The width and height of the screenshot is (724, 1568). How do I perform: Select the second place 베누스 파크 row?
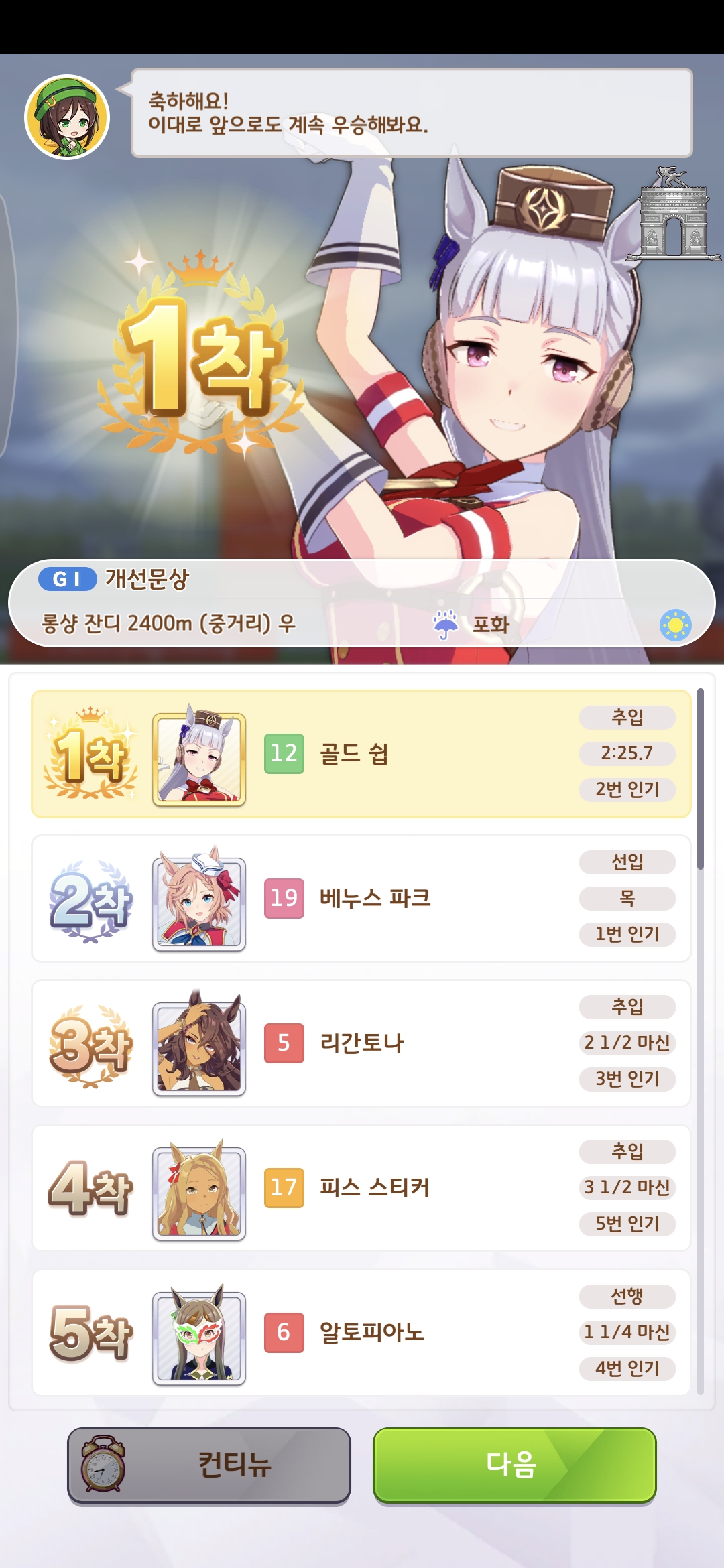[x=361, y=899]
